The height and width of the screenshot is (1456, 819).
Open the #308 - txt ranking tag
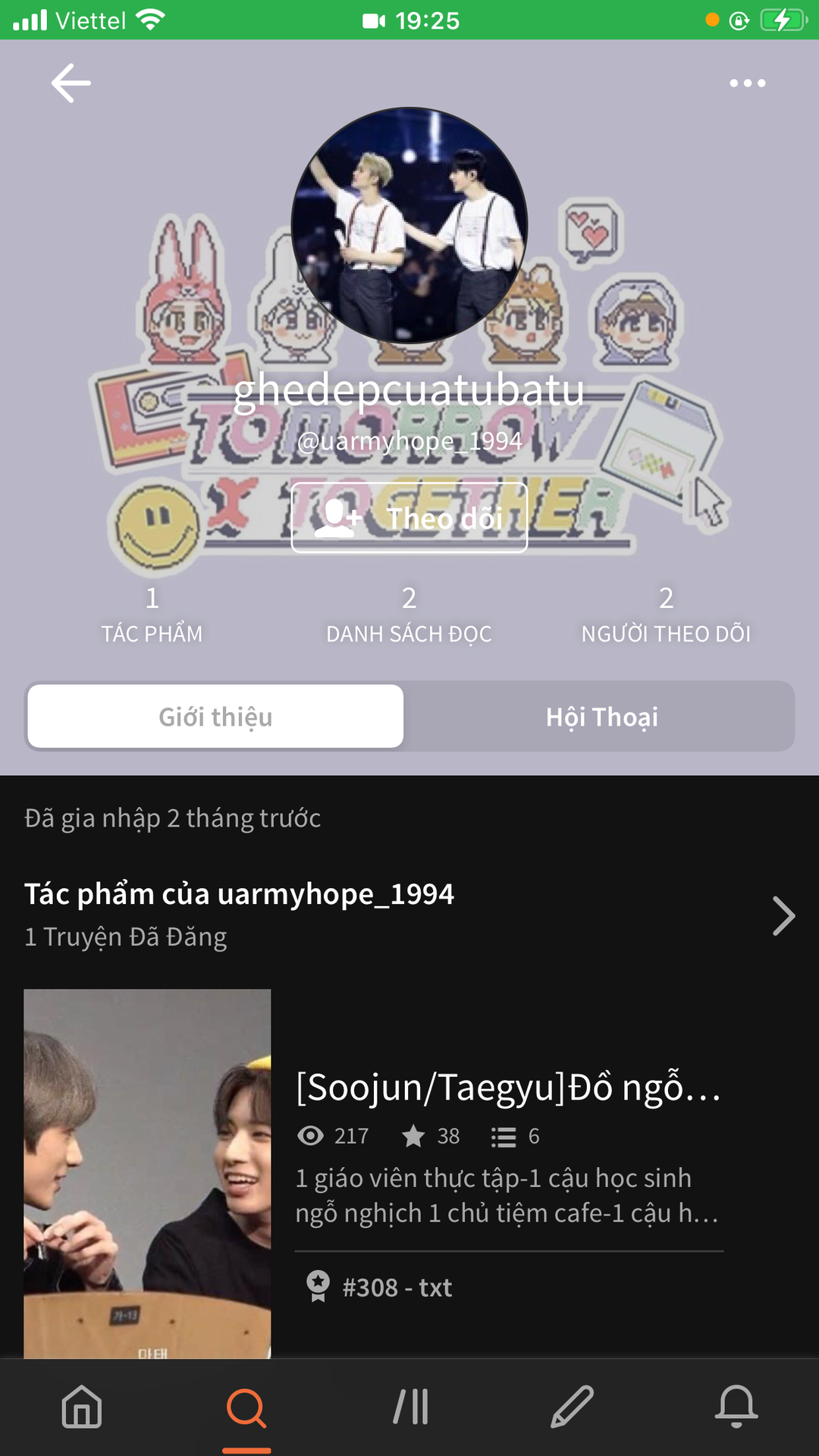coord(397,1287)
